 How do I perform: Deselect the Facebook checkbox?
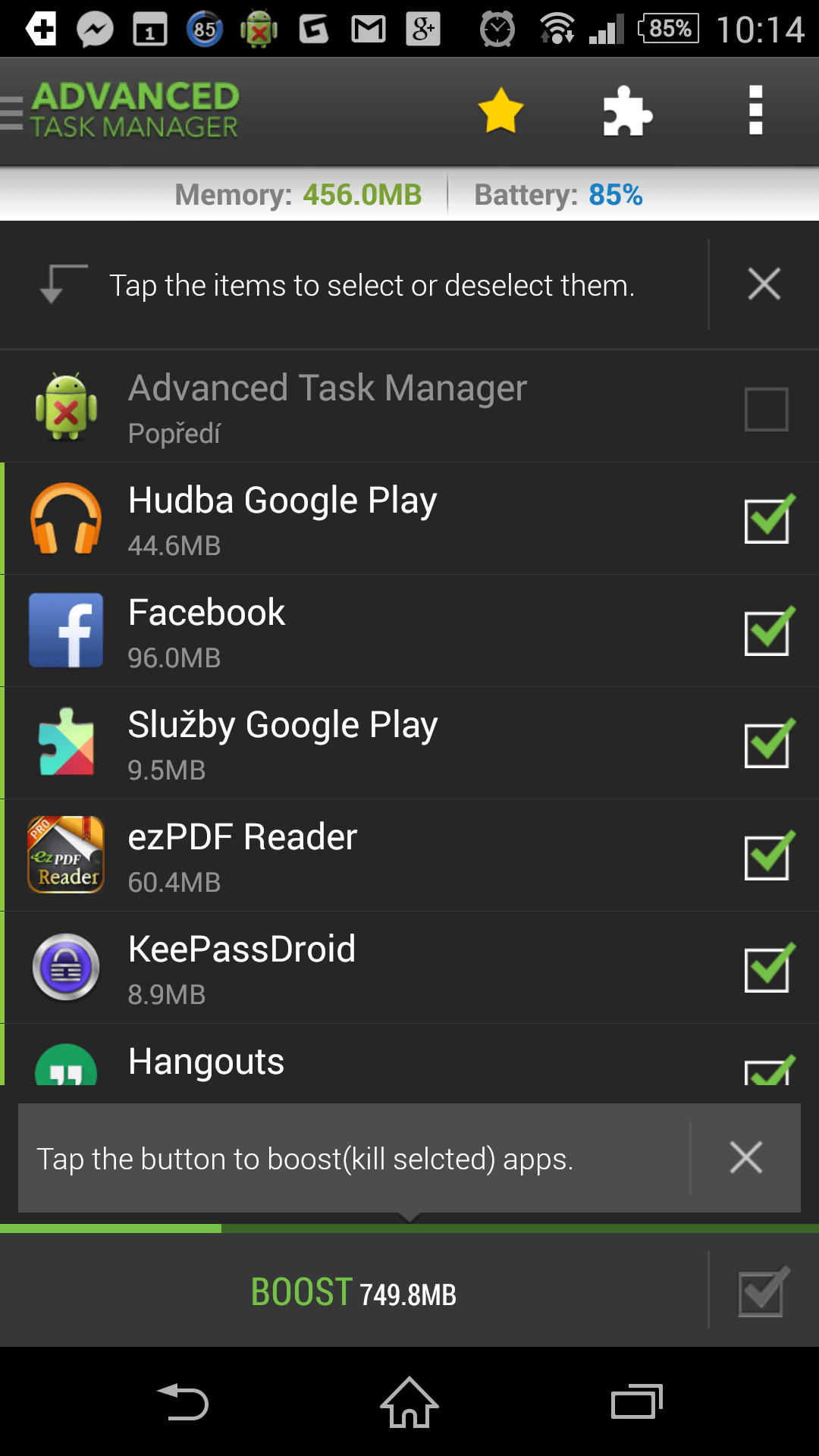click(767, 632)
